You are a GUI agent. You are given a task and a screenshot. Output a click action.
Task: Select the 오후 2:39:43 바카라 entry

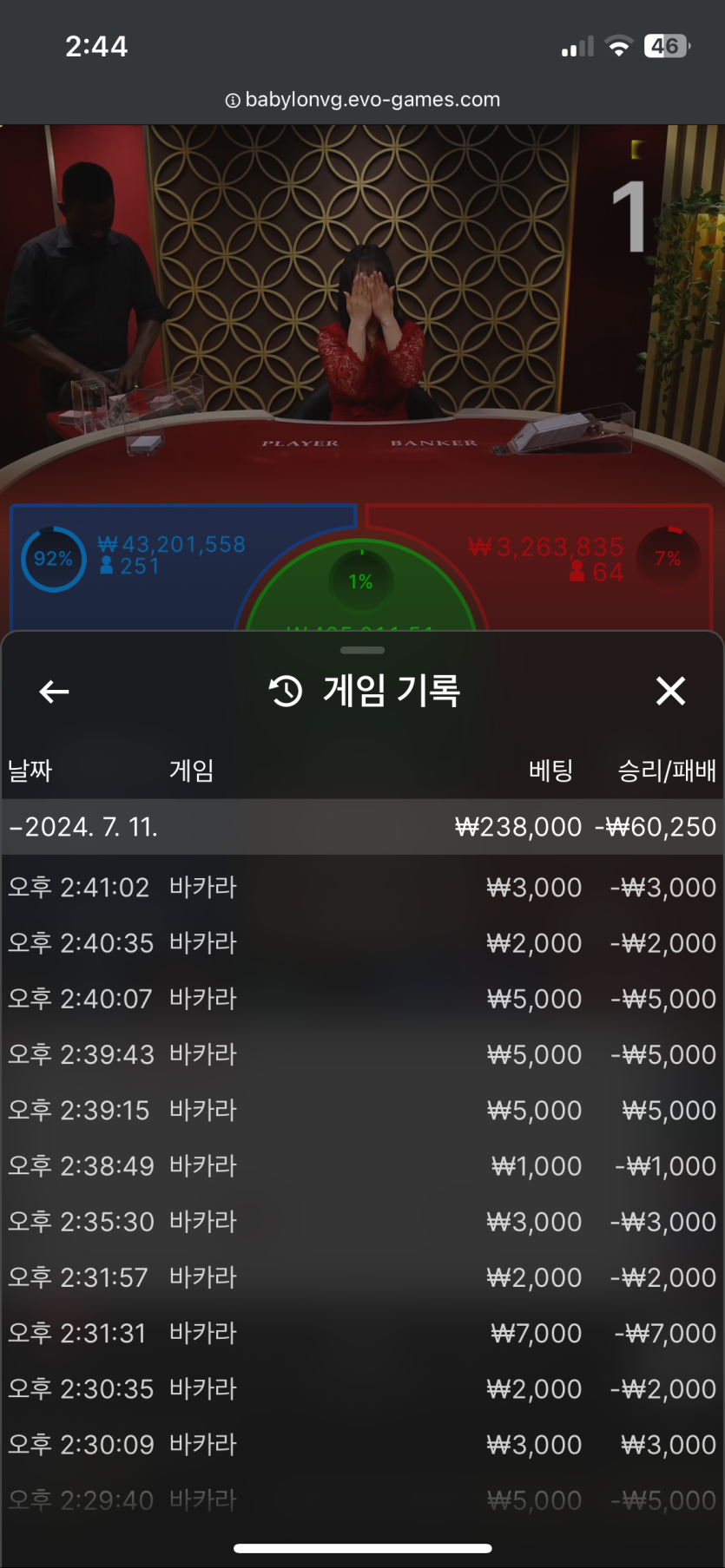[x=362, y=1054]
